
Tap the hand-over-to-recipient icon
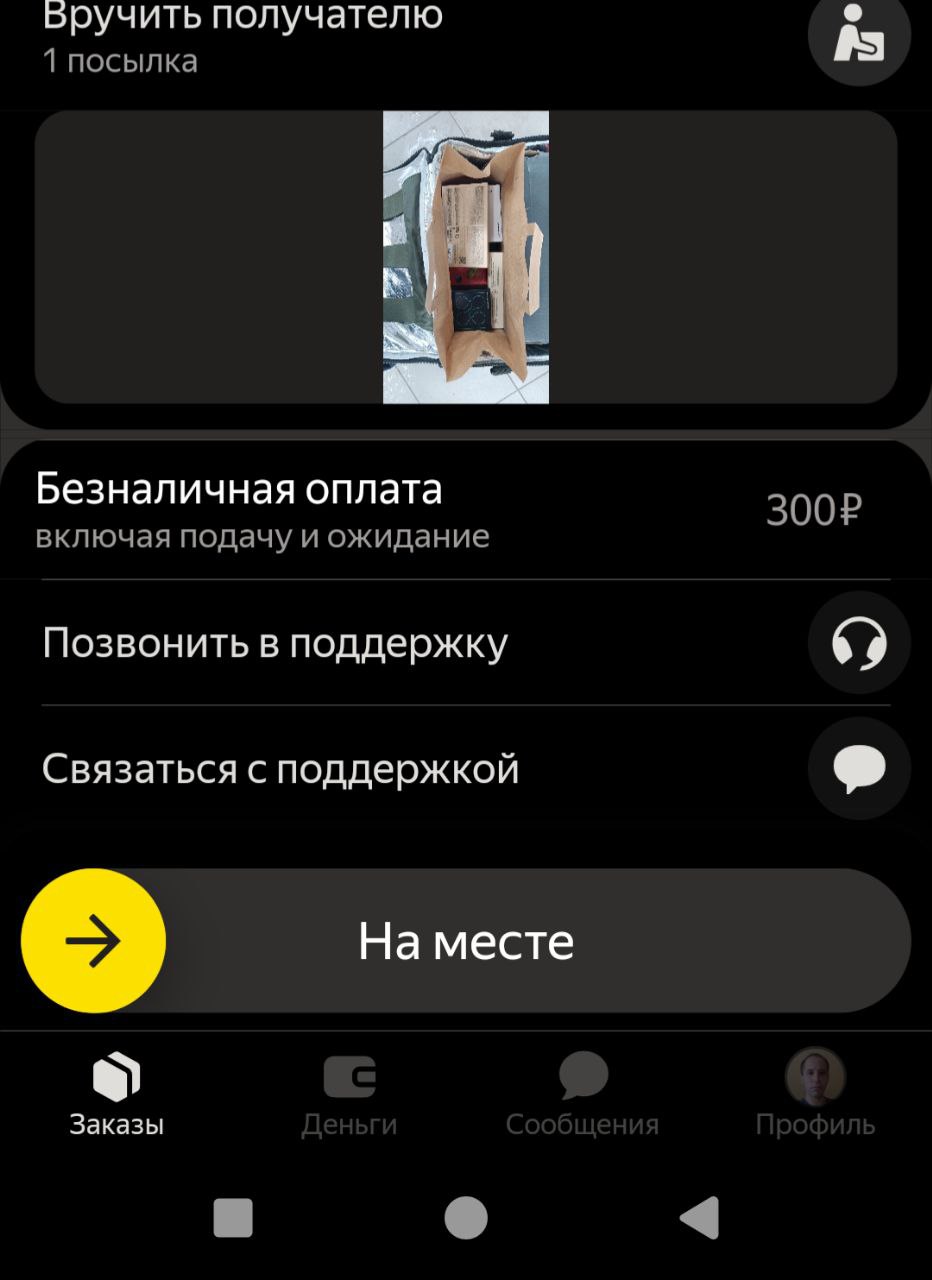pos(859,37)
